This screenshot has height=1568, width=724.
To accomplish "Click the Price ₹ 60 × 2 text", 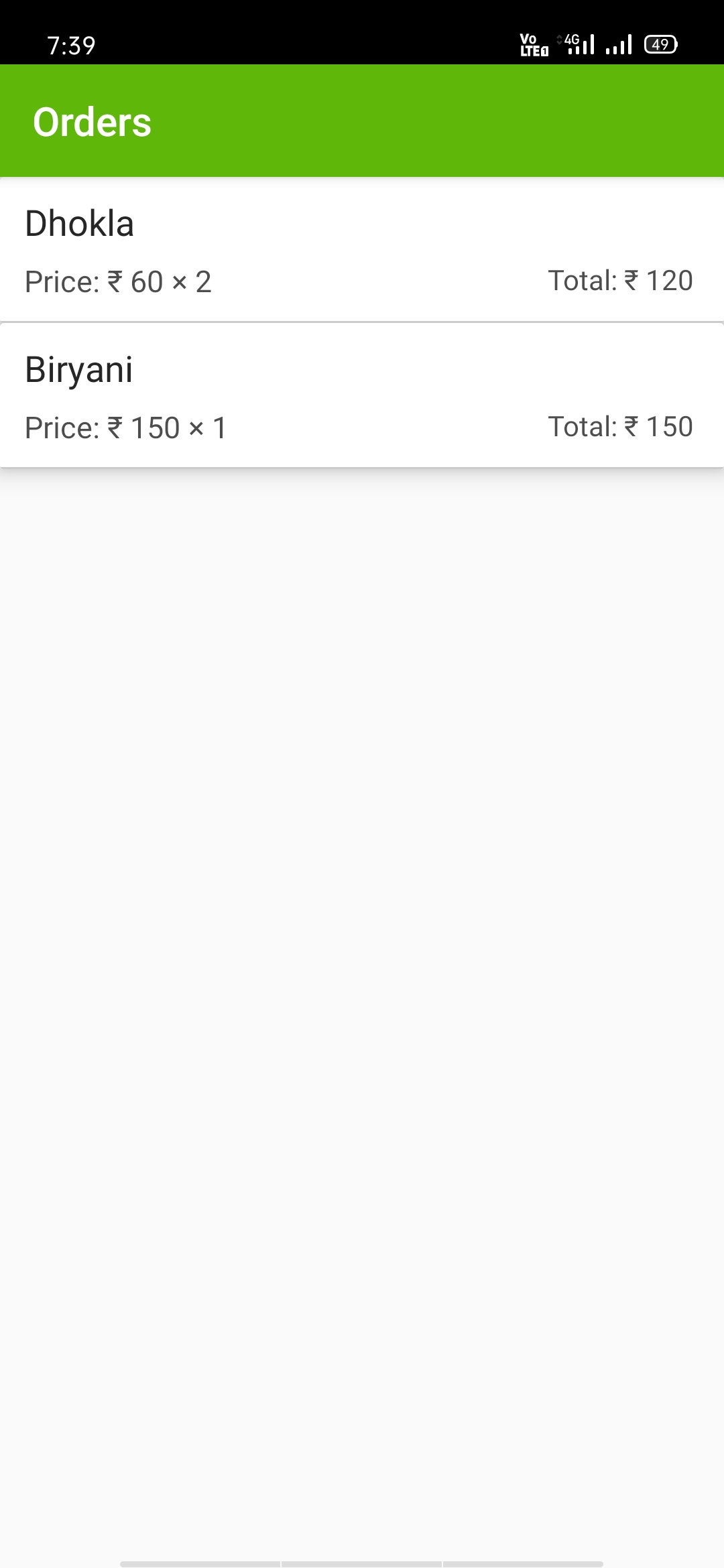I will click(118, 282).
